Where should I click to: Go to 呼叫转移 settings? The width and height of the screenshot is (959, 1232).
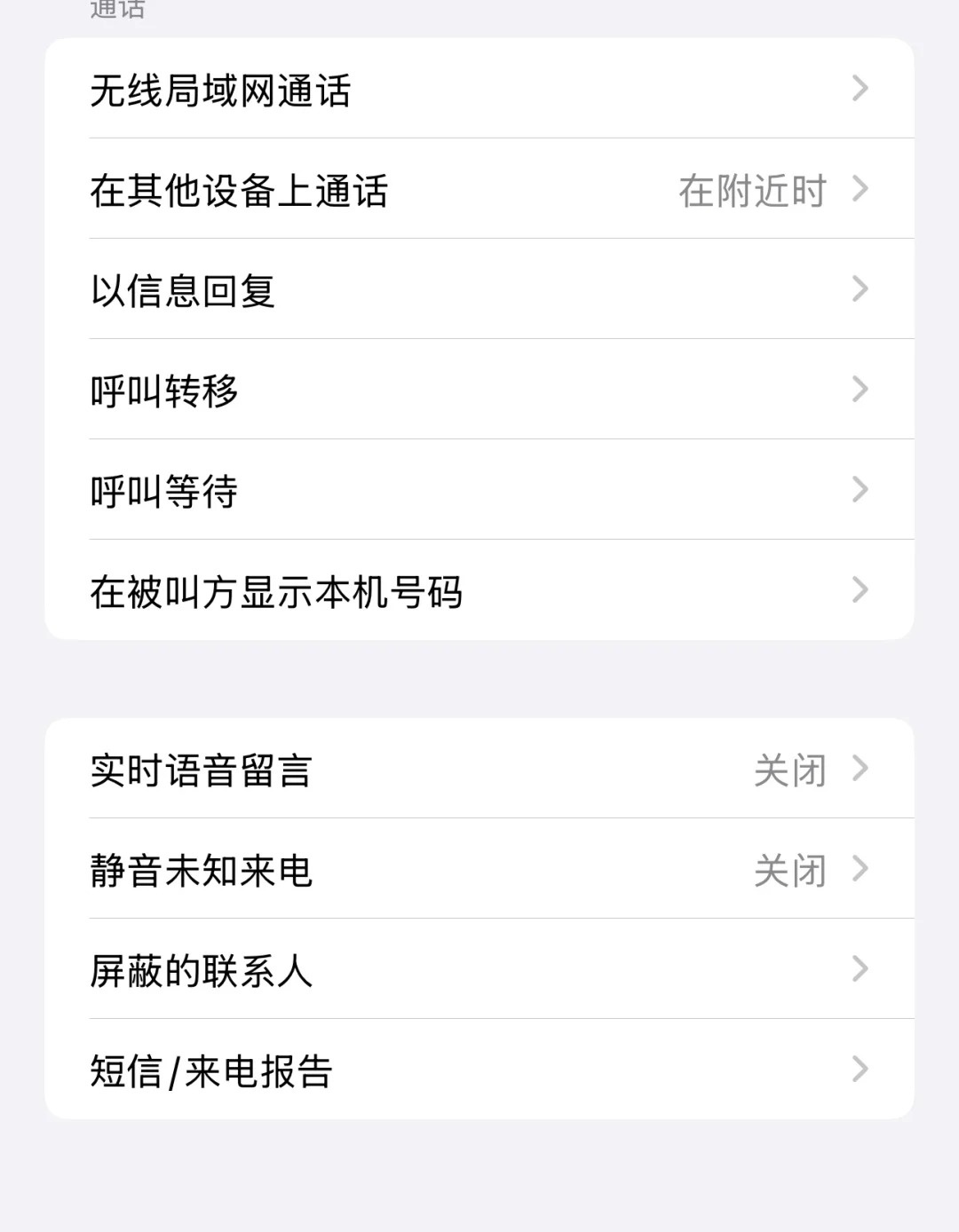479,390
